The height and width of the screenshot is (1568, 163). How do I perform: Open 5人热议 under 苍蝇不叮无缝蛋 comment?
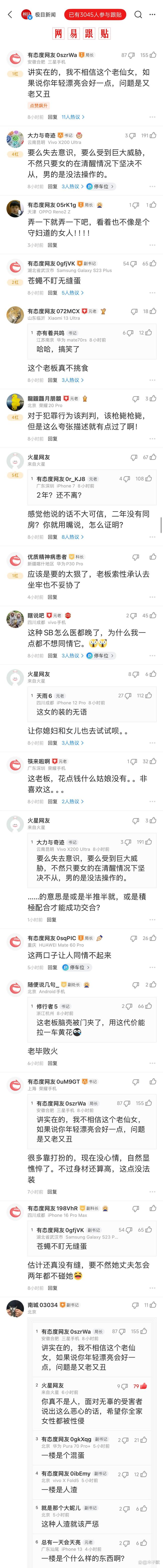pos(73,293)
